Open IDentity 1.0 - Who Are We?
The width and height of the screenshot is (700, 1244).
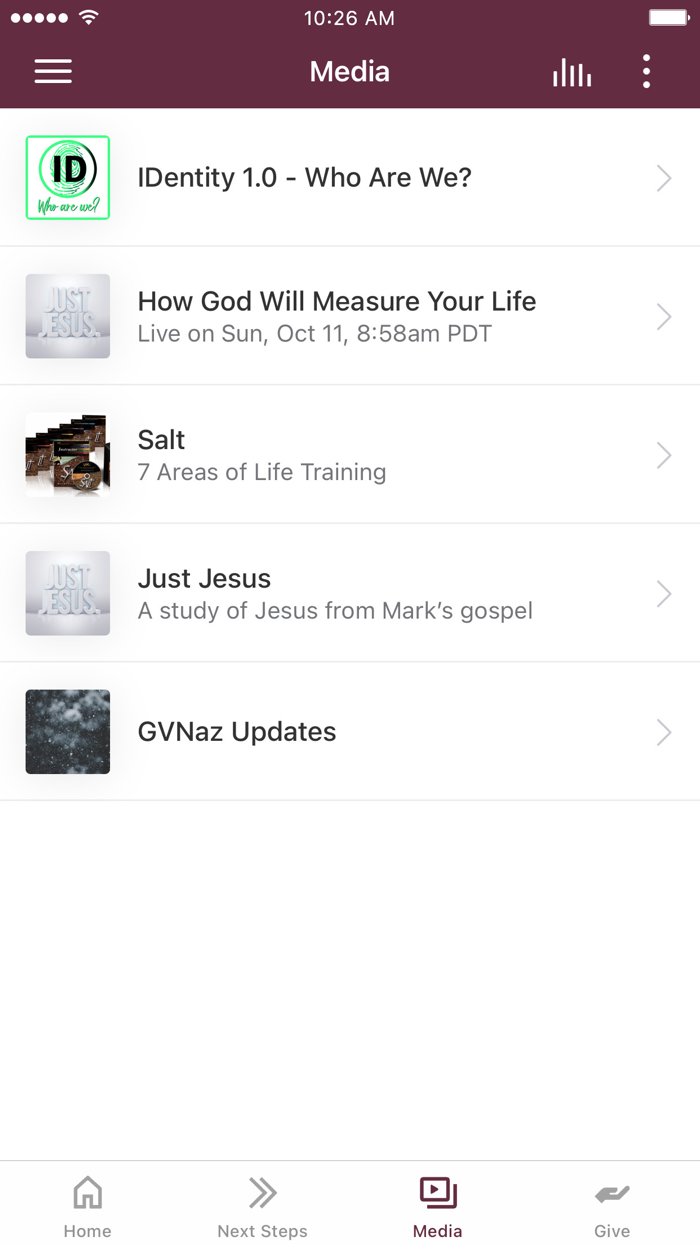pyautogui.click(x=349, y=178)
